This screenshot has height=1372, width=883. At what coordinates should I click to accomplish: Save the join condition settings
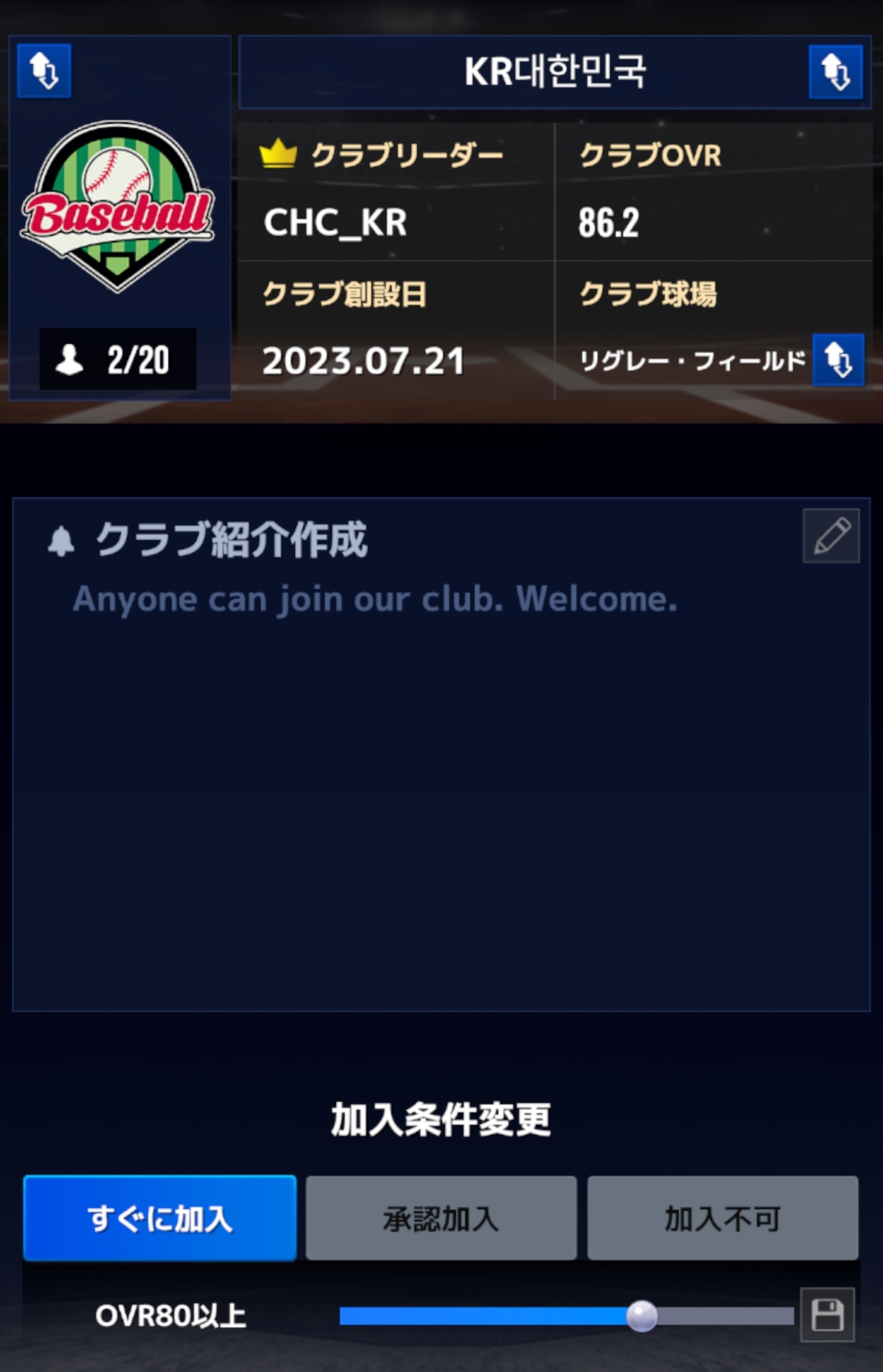[x=827, y=1315]
